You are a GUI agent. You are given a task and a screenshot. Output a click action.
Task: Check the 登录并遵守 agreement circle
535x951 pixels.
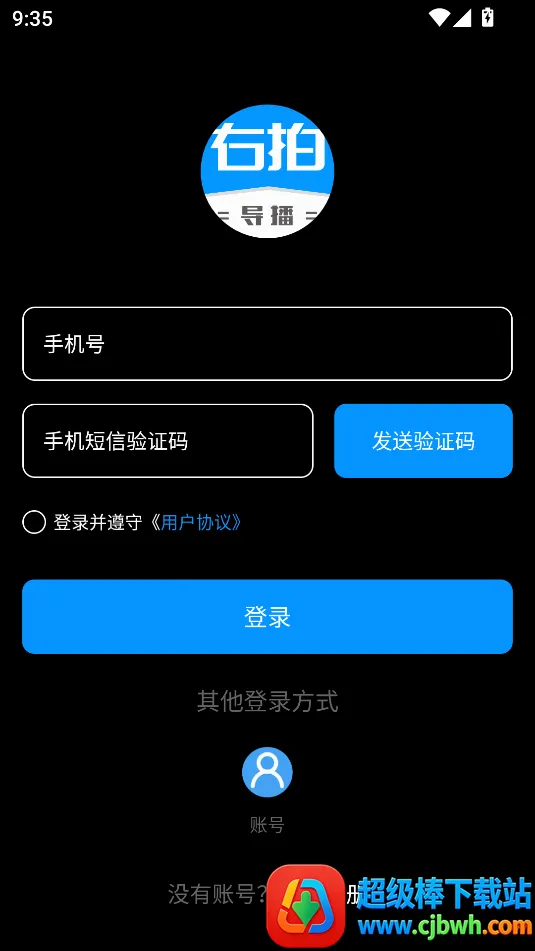click(34, 522)
